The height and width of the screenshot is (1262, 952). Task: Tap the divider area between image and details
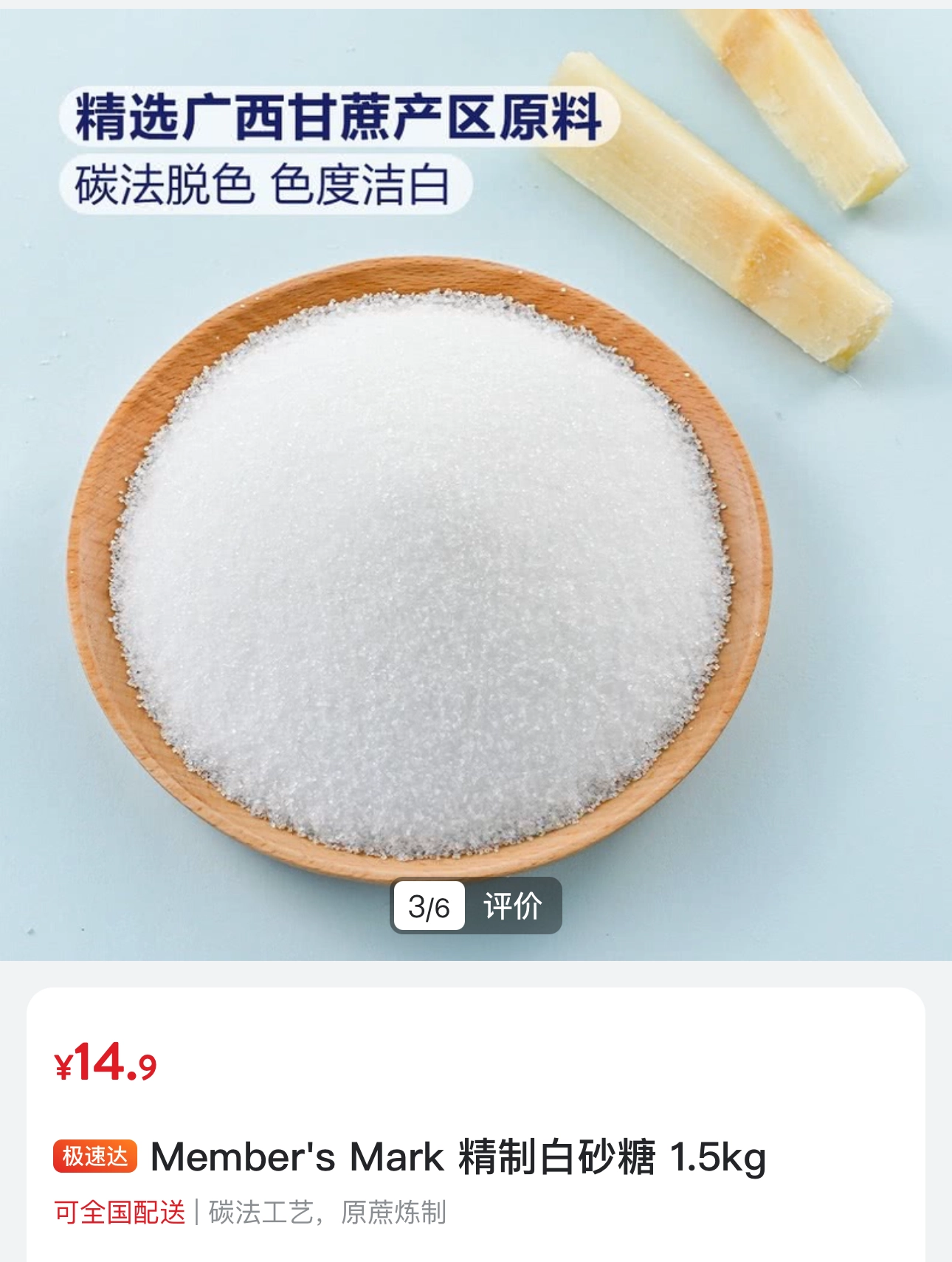476,982
